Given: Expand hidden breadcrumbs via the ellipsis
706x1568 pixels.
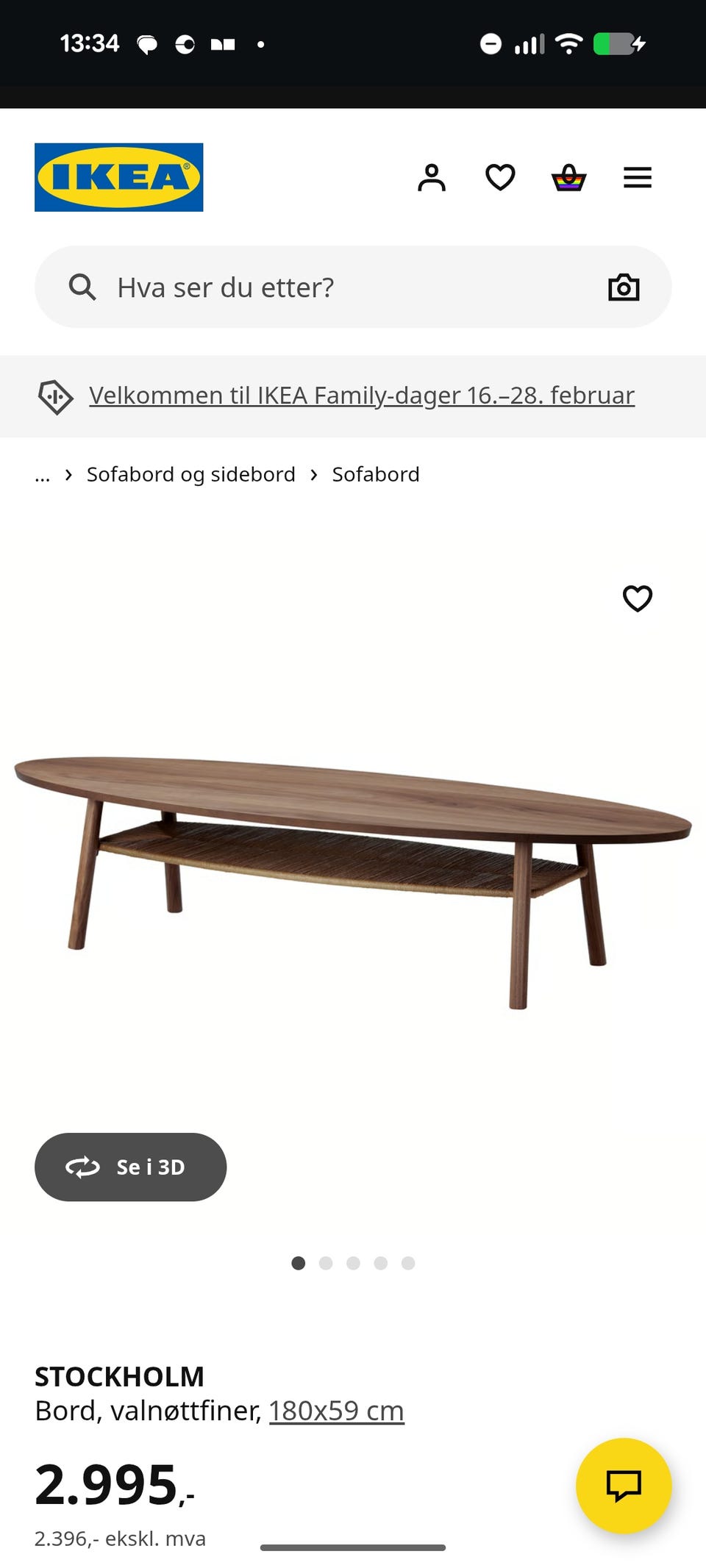Looking at the screenshot, I should tap(42, 474).
